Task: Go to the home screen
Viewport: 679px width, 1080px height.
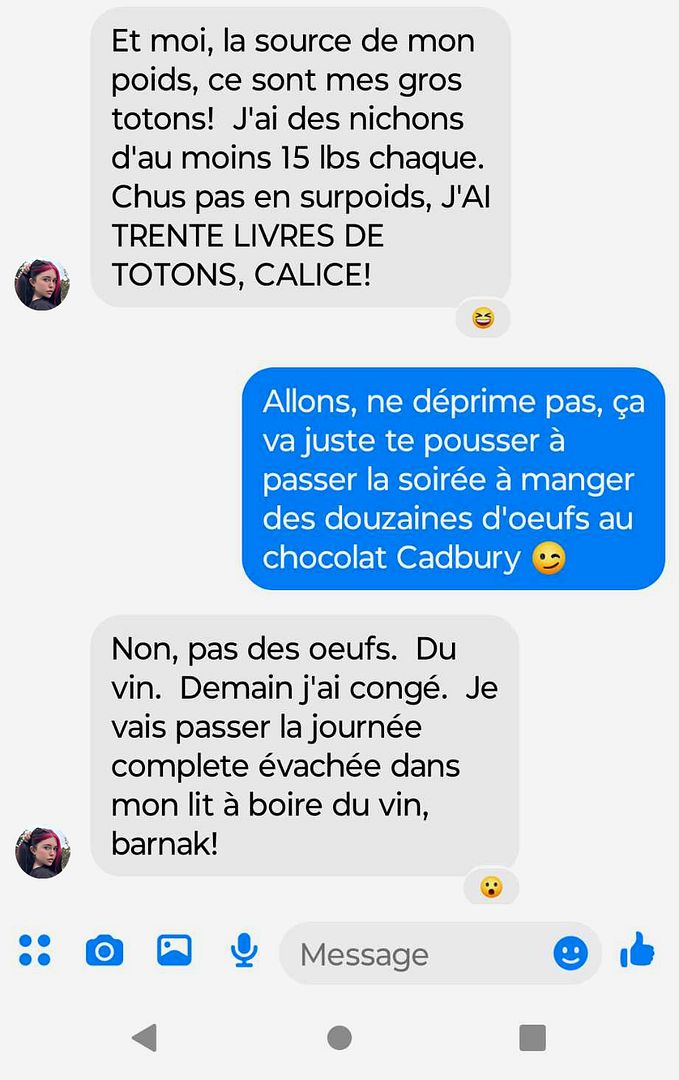Action: [339, 1038]
